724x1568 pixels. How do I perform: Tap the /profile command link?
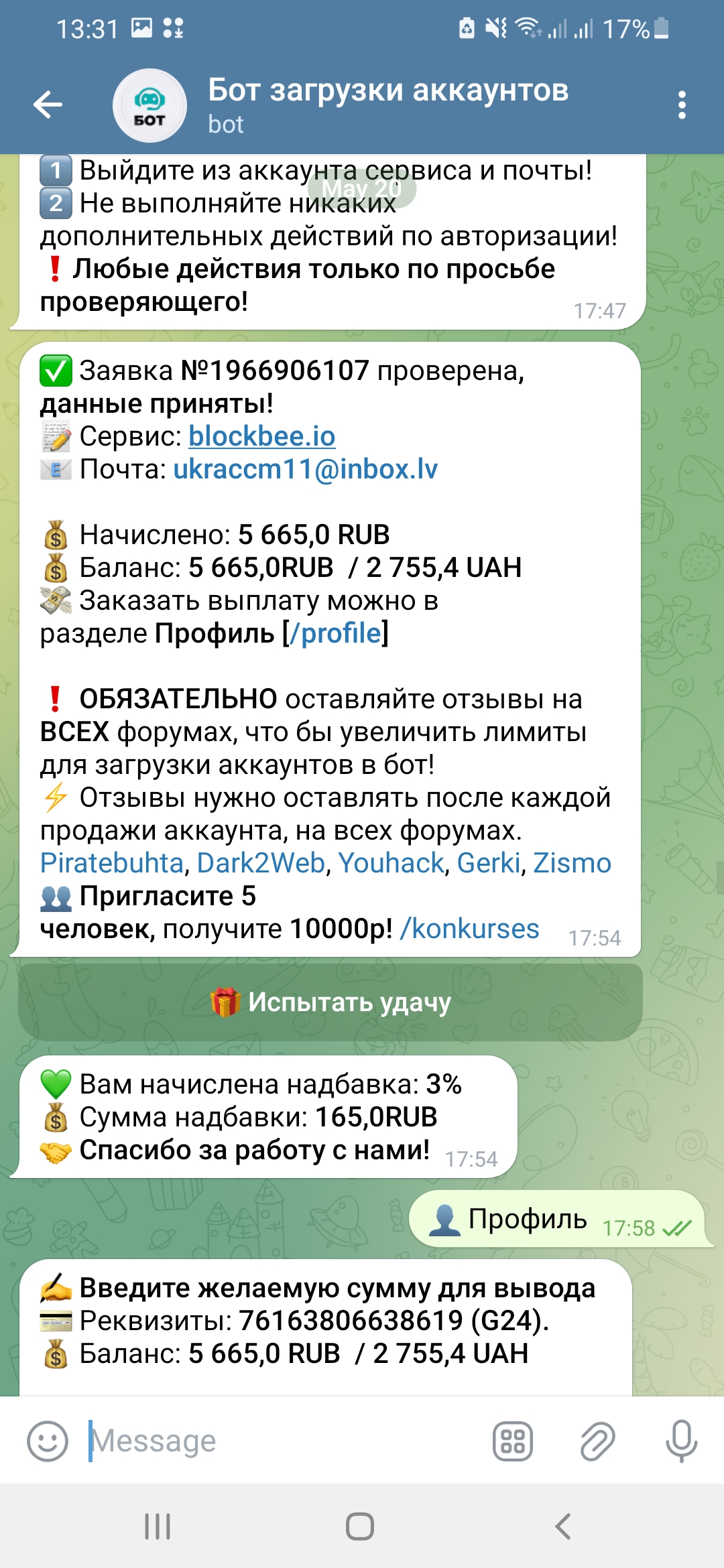(x=335, y=633)
